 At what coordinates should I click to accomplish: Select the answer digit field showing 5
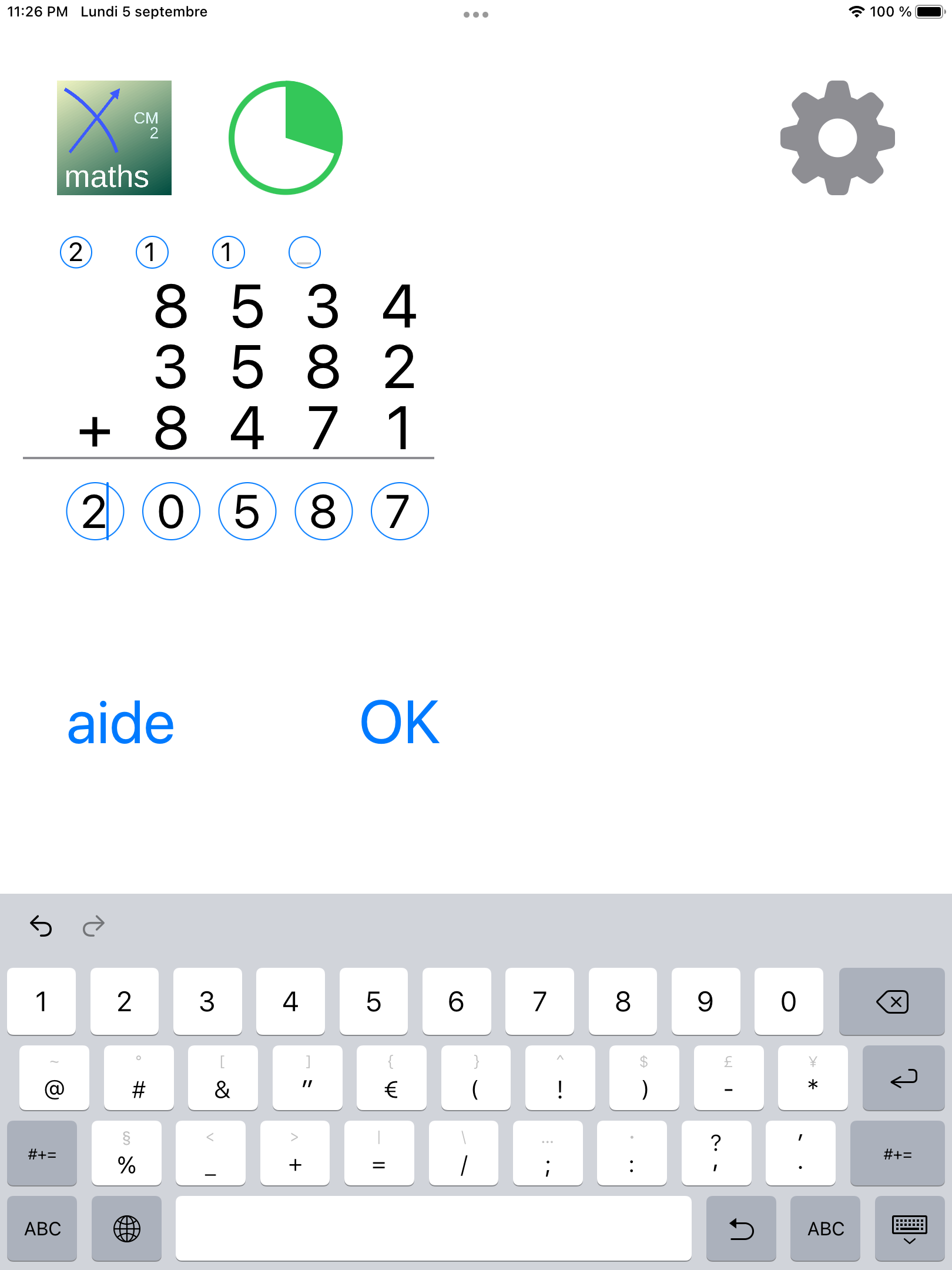pos(247,512)
